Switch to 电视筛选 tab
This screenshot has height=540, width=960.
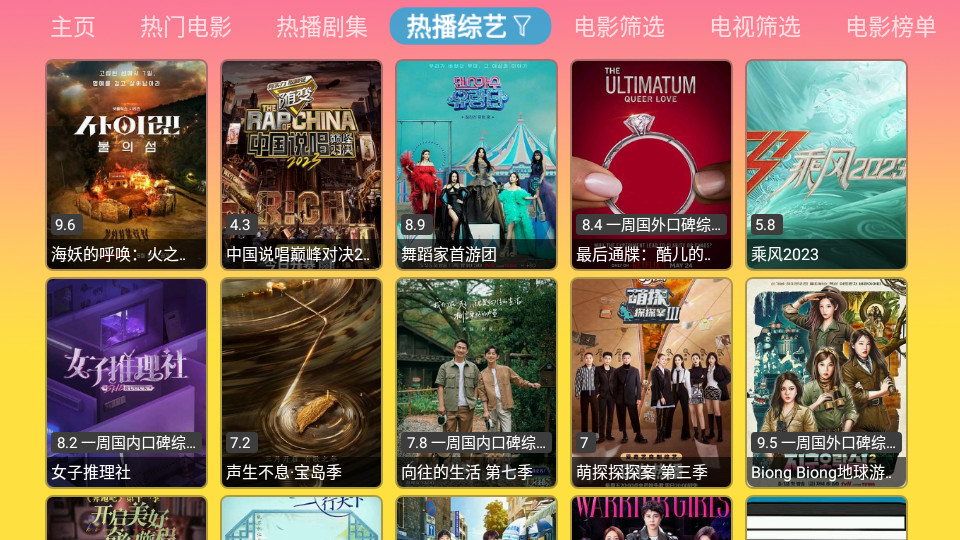pyautogui.click(x=756, y=27)
